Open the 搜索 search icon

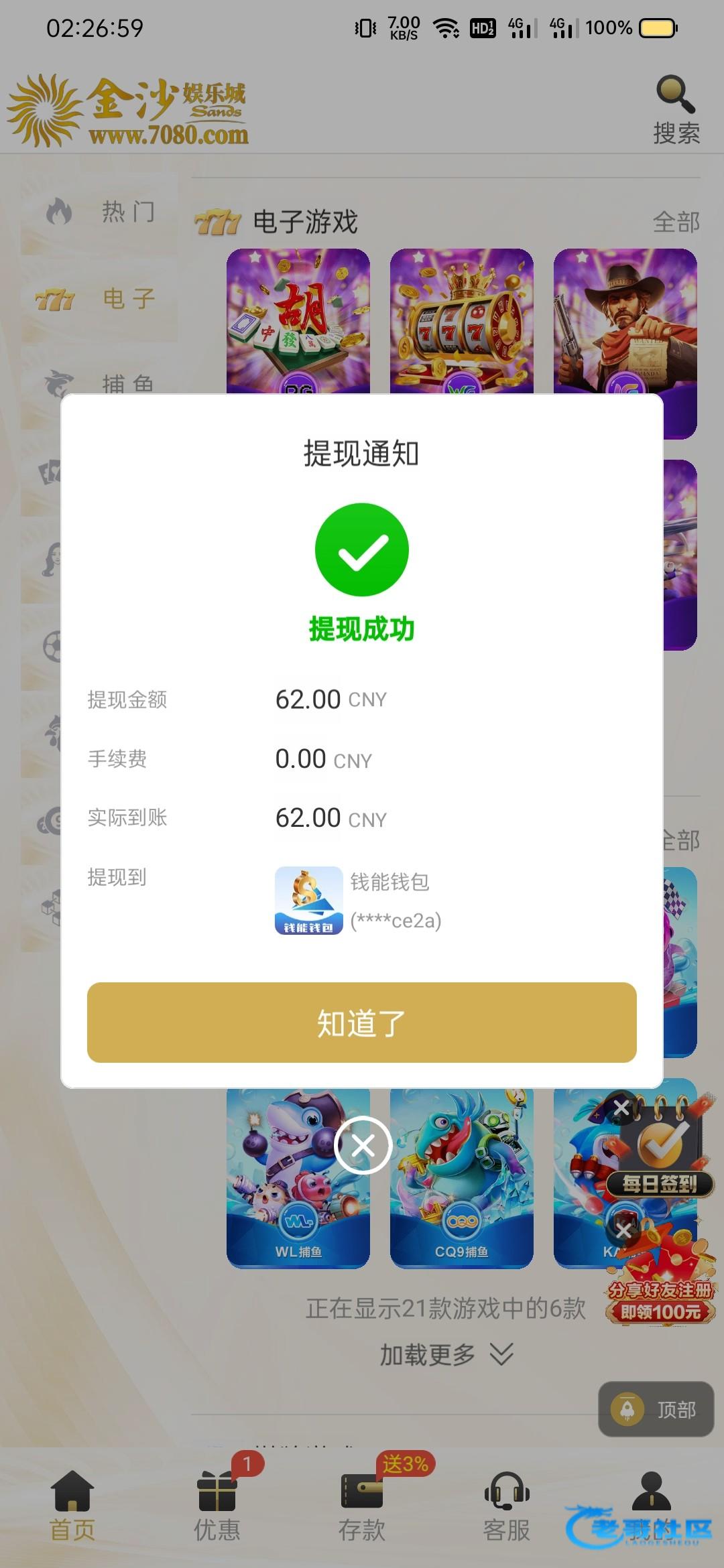coord(676,111)
